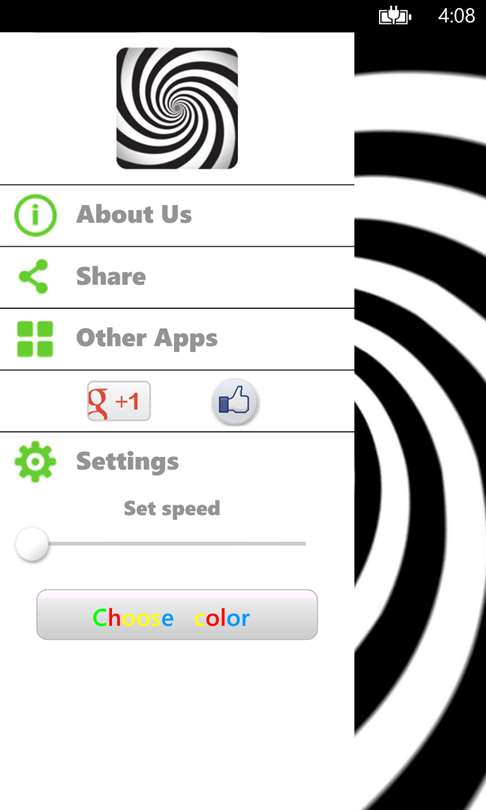Open Other Apps
This screenshot has width=486, height=810.
click(x=177, y=339)
